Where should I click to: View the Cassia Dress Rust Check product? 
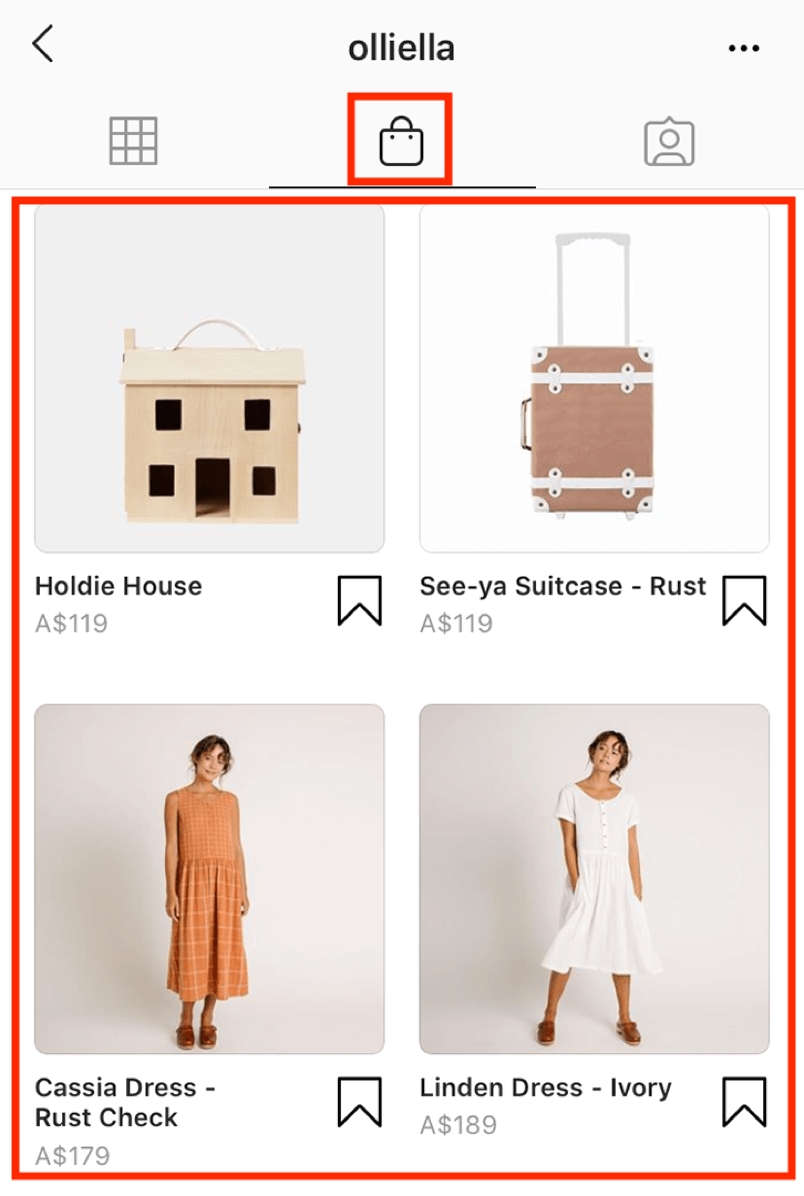[x=209, y=878]
